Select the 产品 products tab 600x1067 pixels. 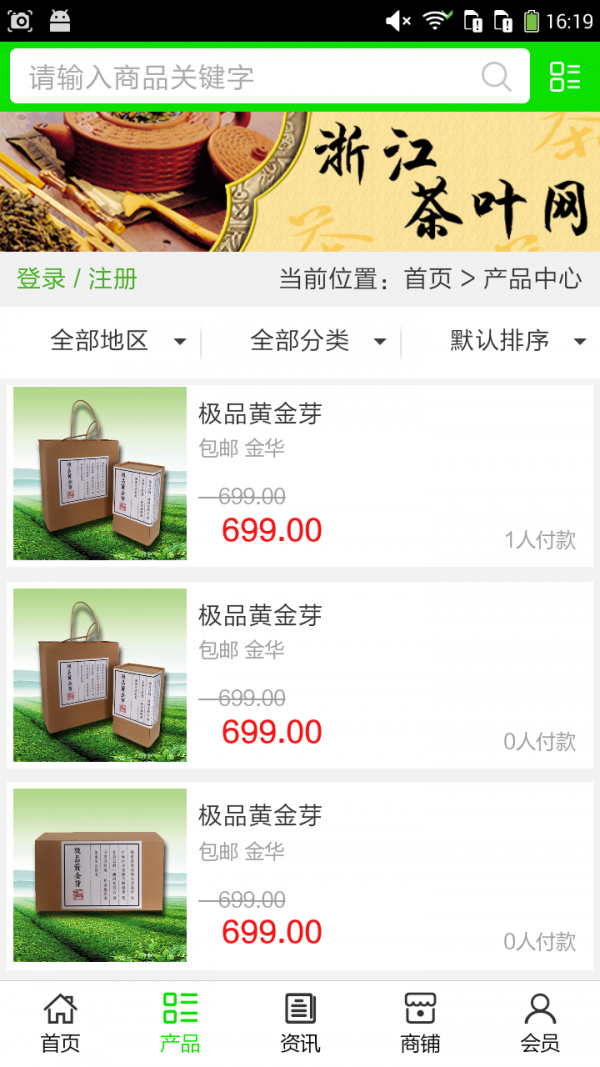180,1023
